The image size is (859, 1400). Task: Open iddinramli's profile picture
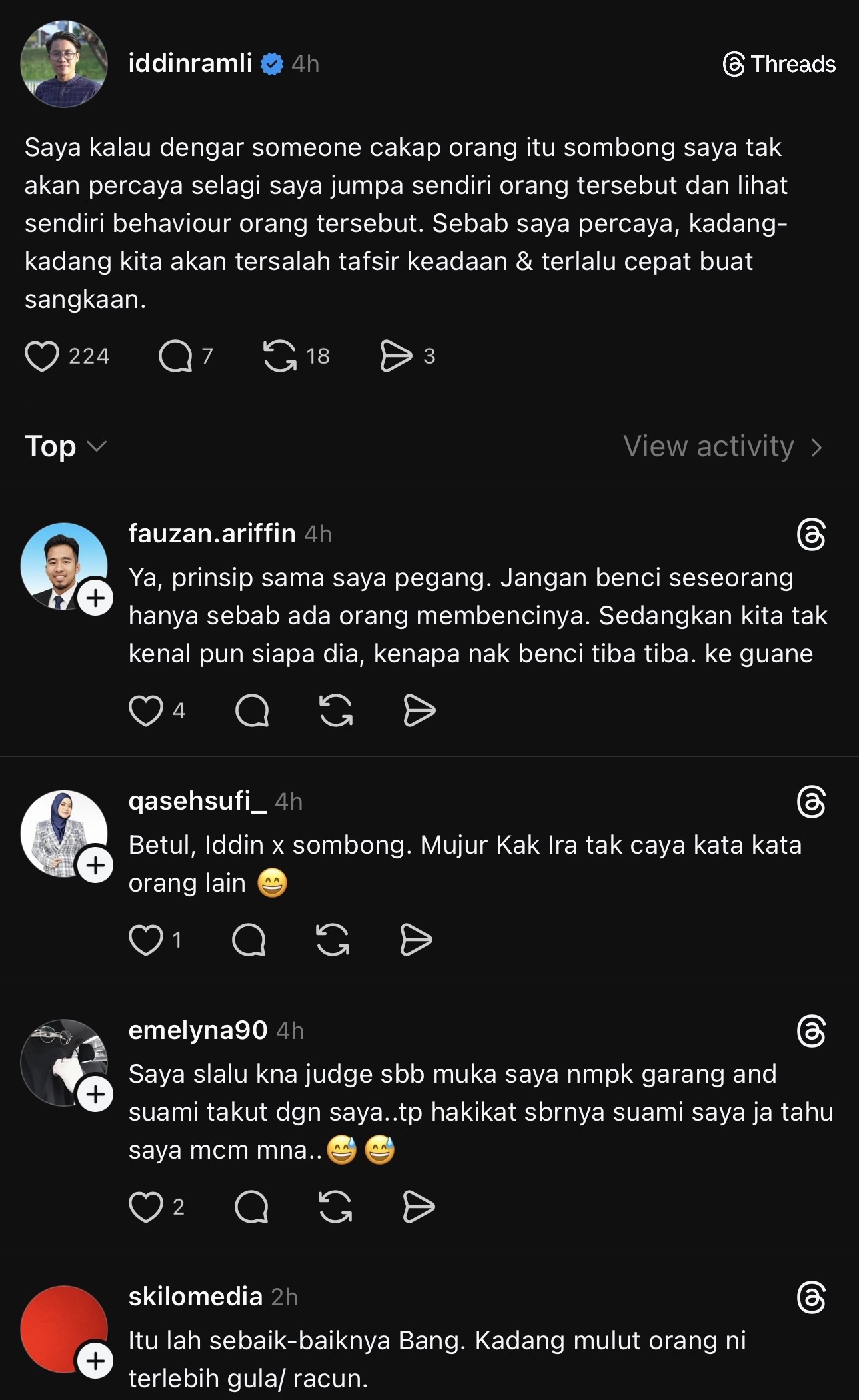coord(64,64)
